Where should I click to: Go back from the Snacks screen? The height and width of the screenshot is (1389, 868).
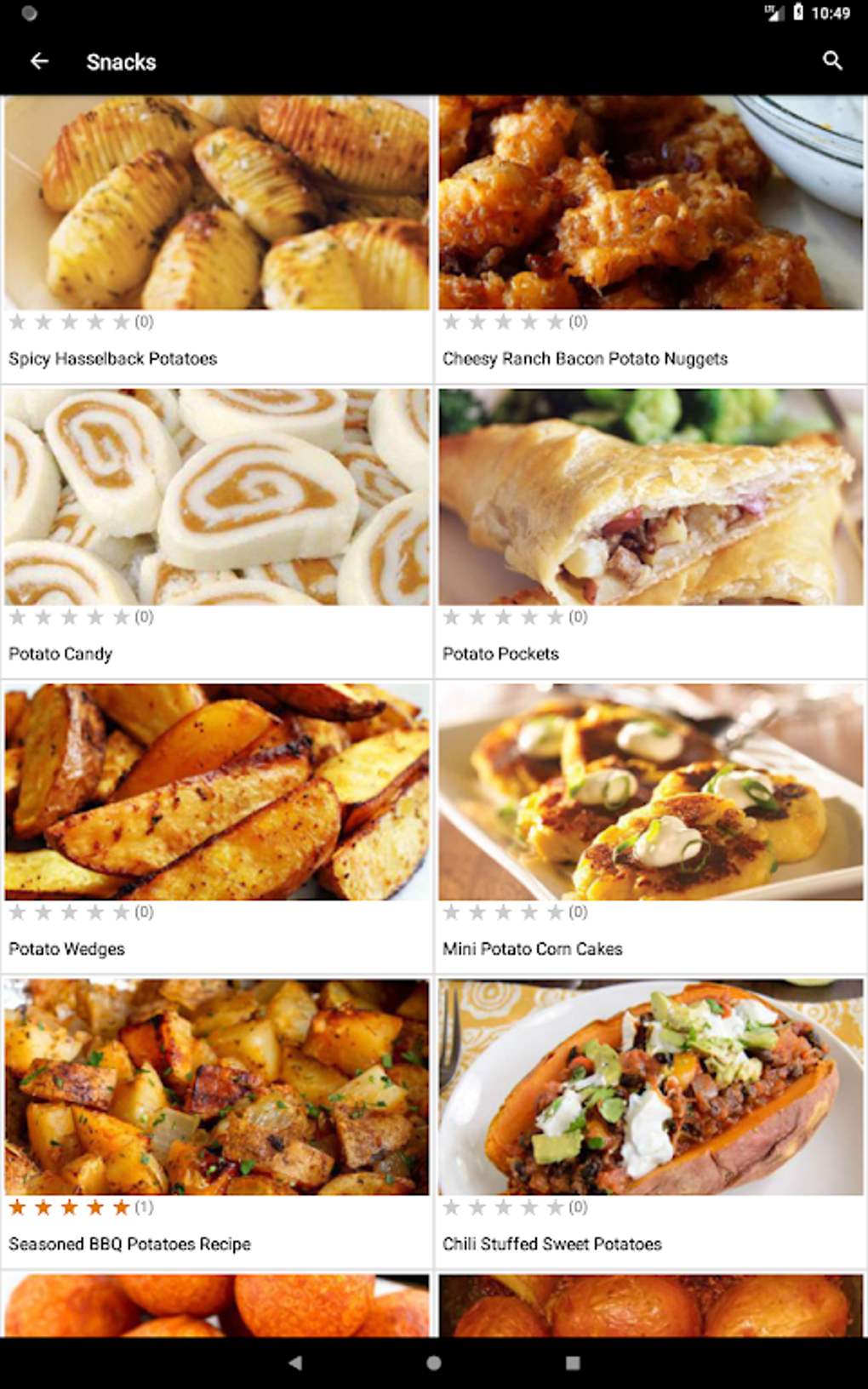point(39,61)
